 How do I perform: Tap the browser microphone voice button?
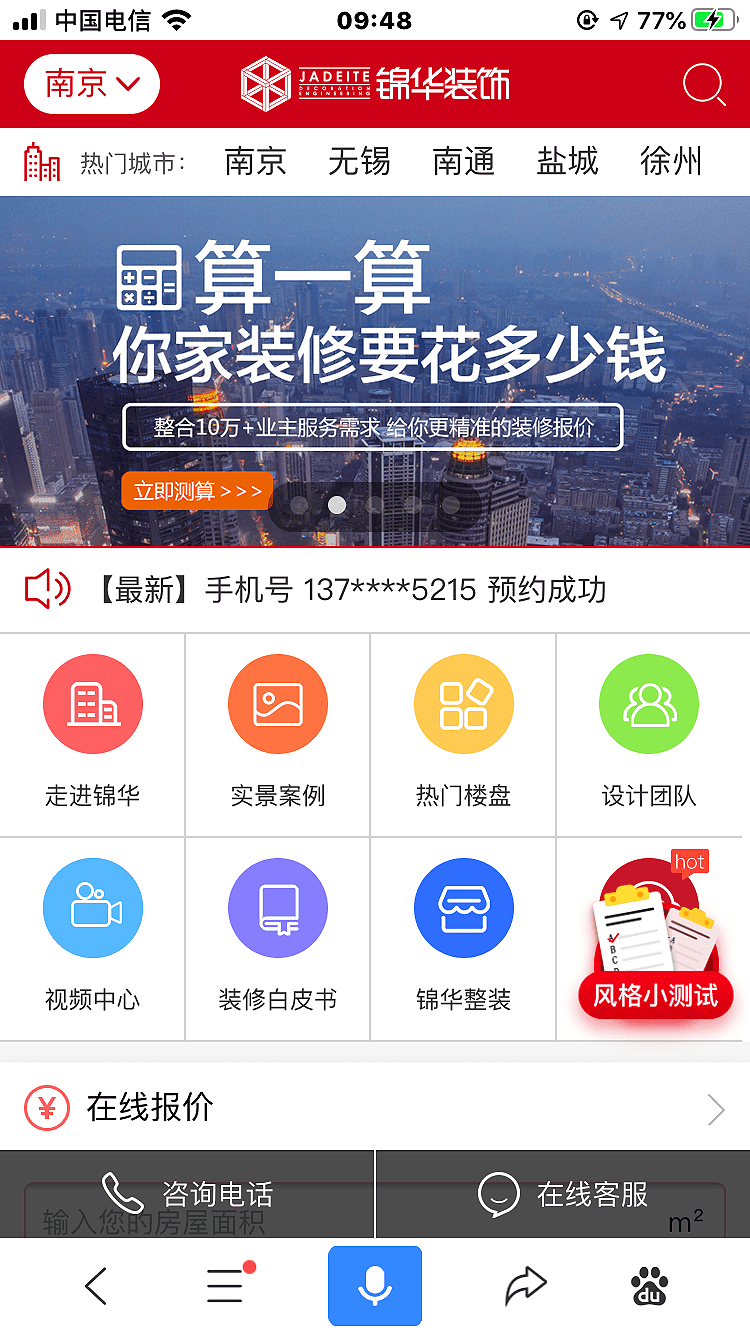375,1286
